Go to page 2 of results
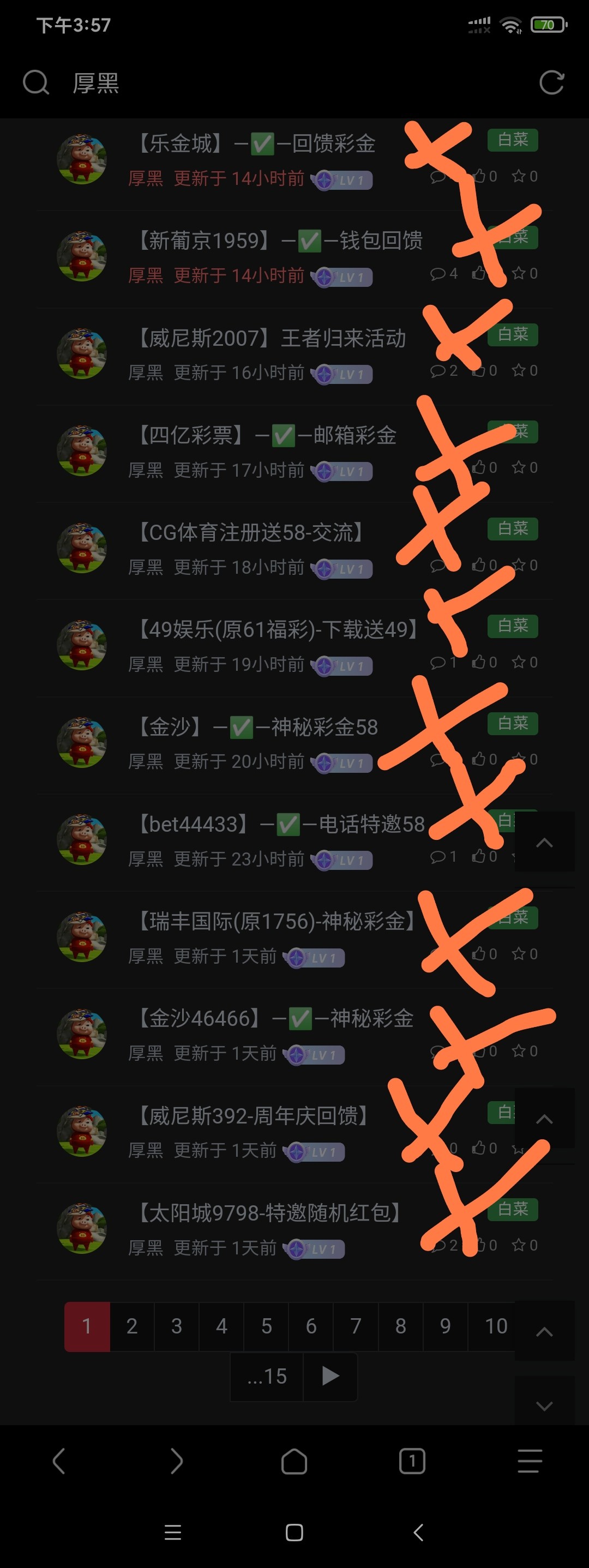Viewport: 589px width, 1568px height. point(131,1326)
